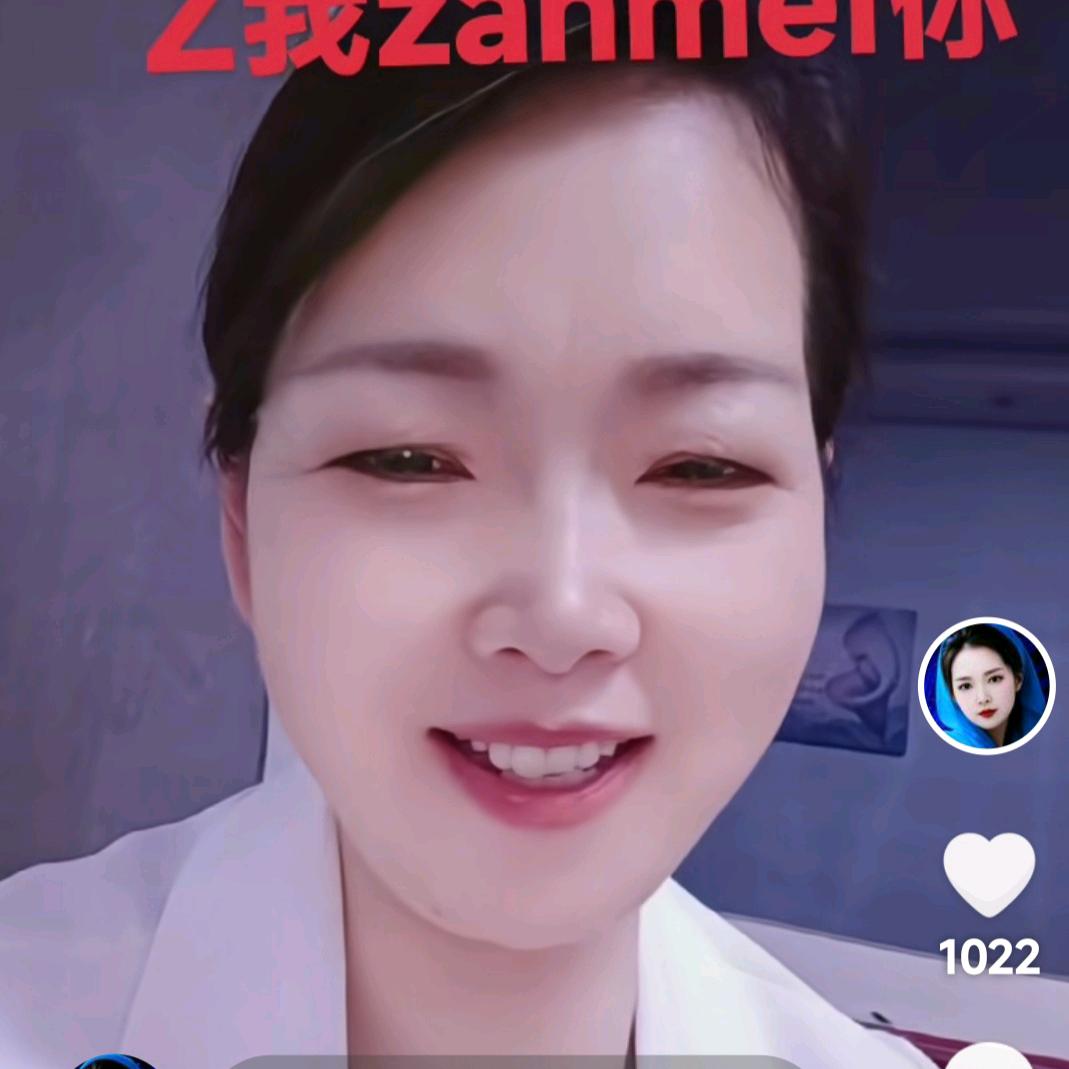Open the creator's profile avatar

986,685
